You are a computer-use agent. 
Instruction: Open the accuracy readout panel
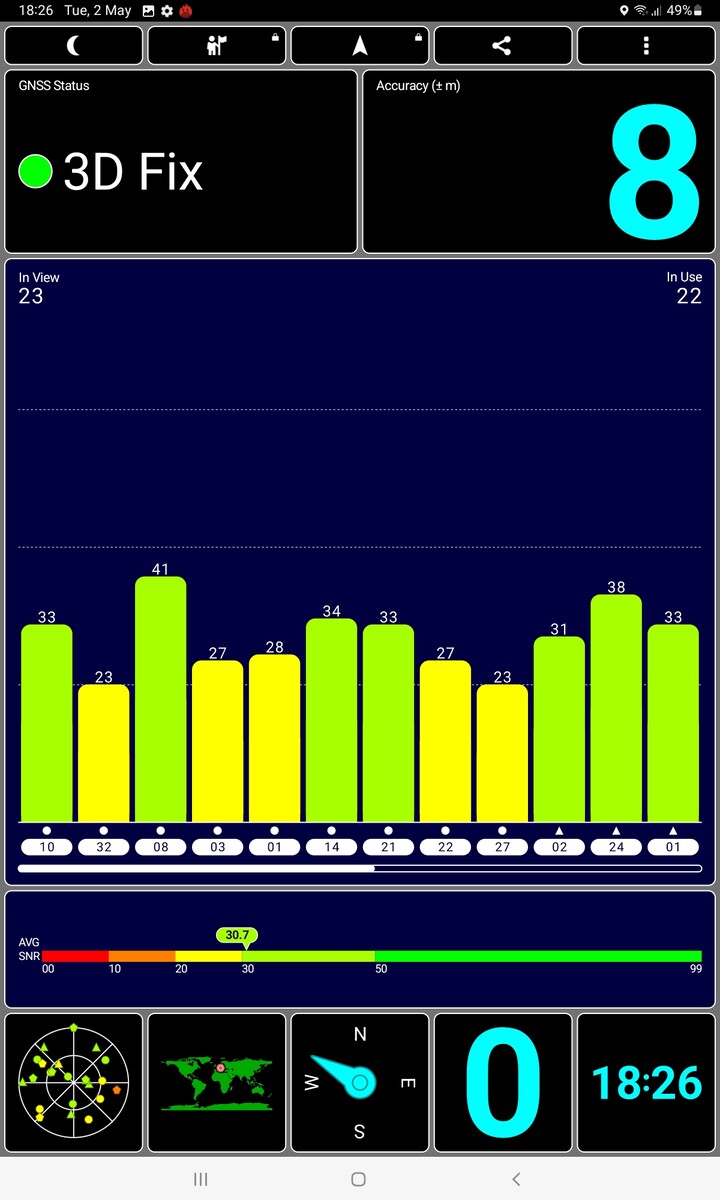click(x=538, y=161)
